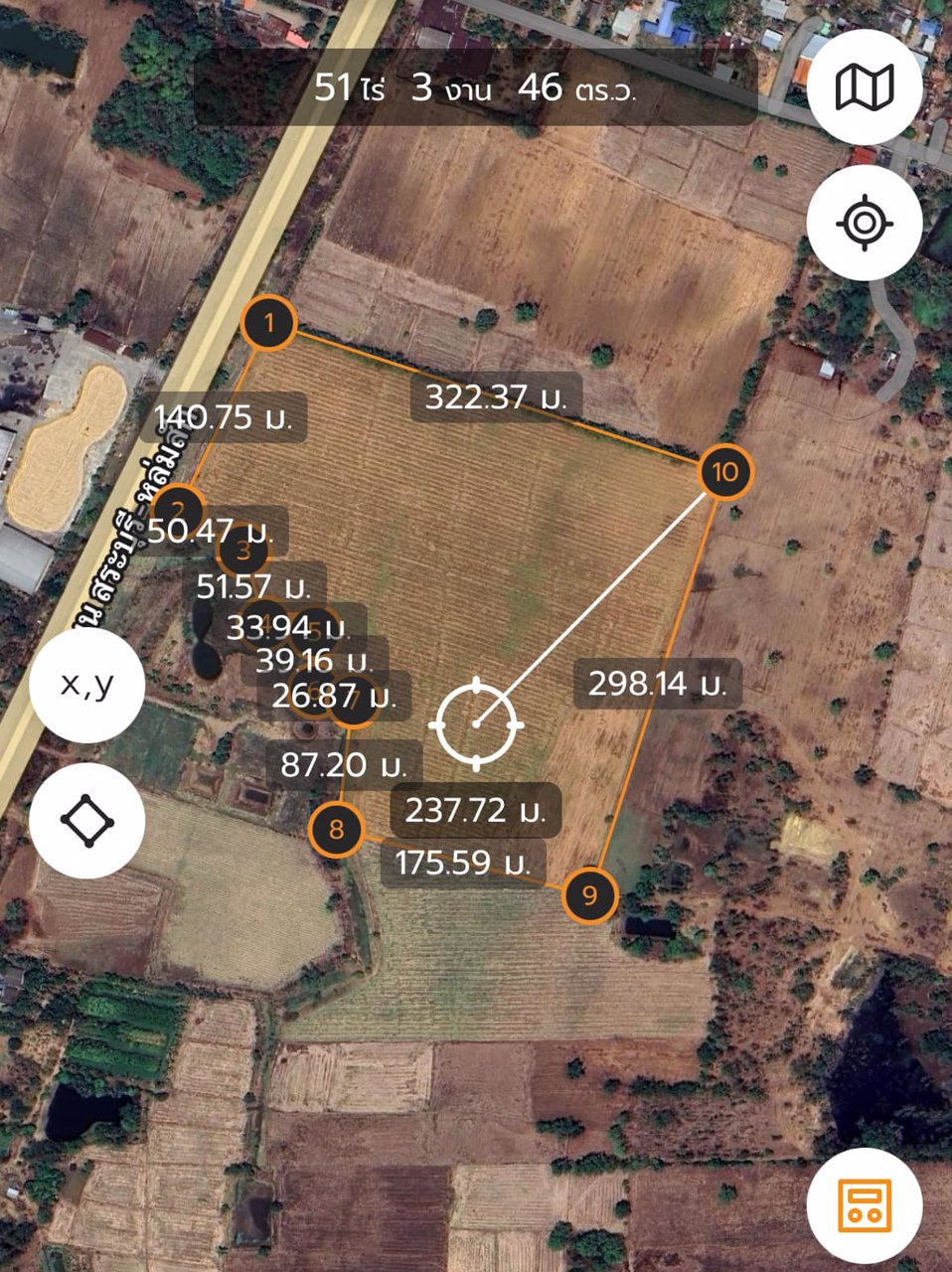This screenshot has height=1272, width=952.
Task: Select boundary point 8
Action: coord(337,829)
